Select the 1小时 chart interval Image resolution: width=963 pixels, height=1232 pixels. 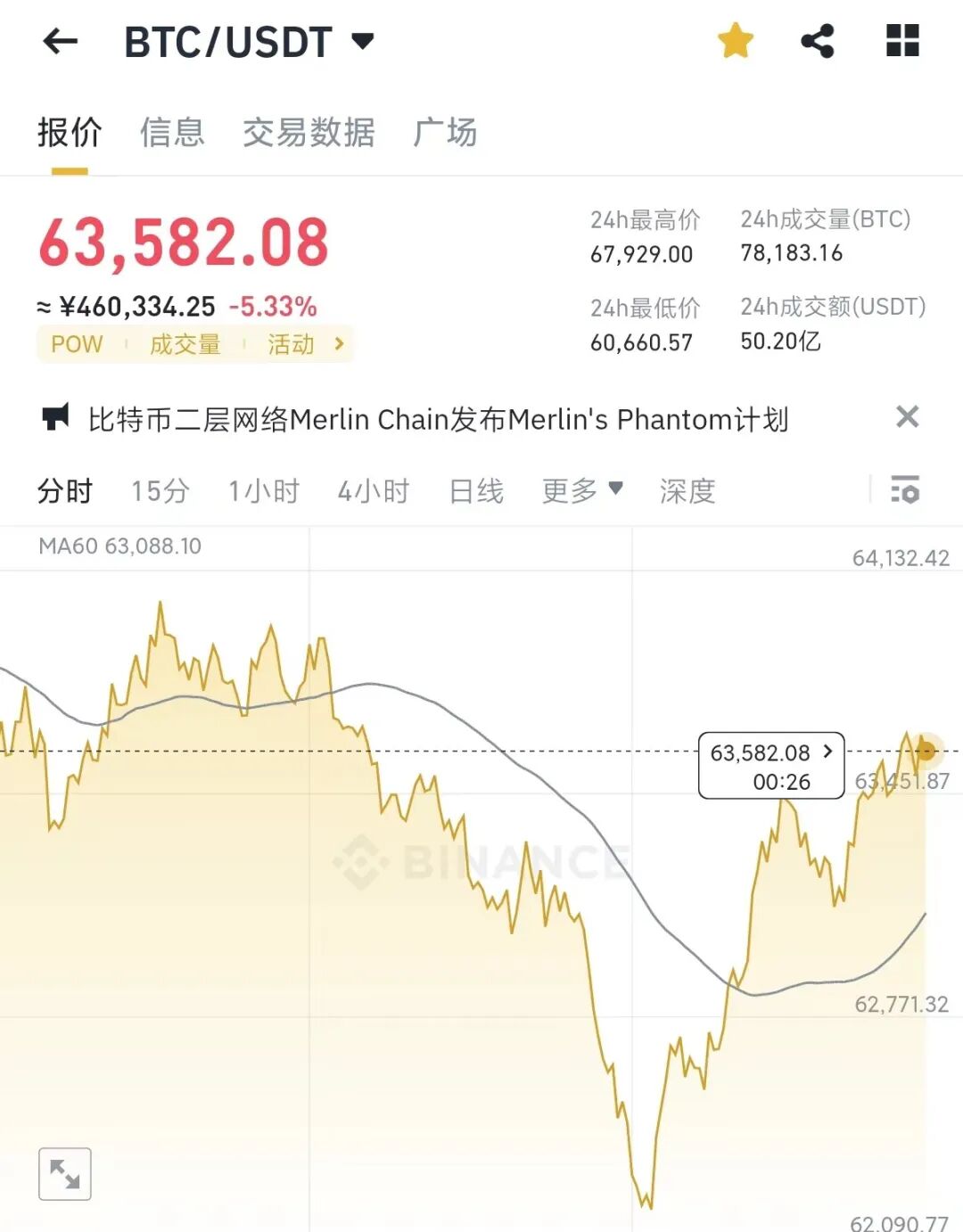pos(264,491)
